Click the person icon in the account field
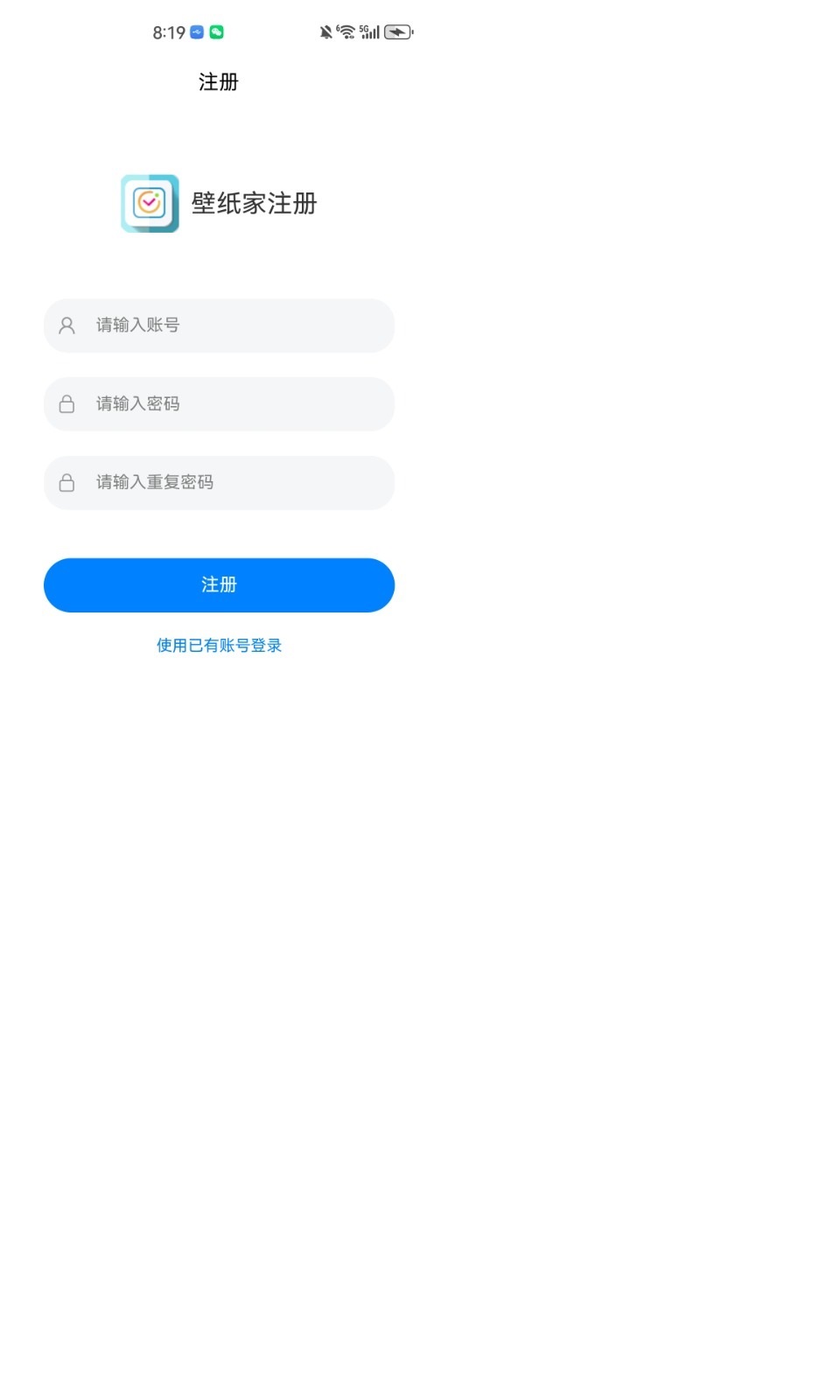 66,325
